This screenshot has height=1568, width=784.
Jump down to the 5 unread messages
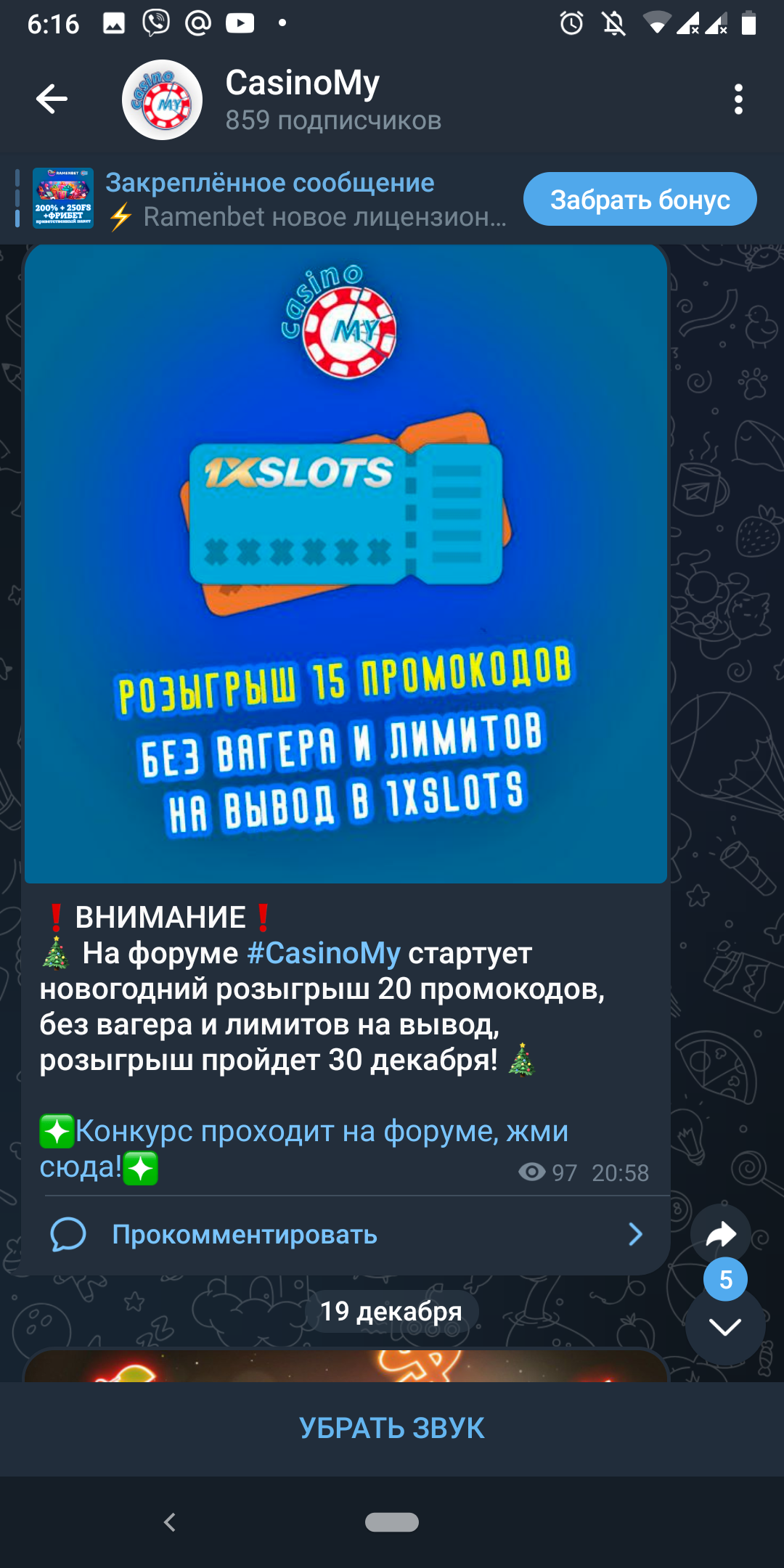coord(725,1326)
